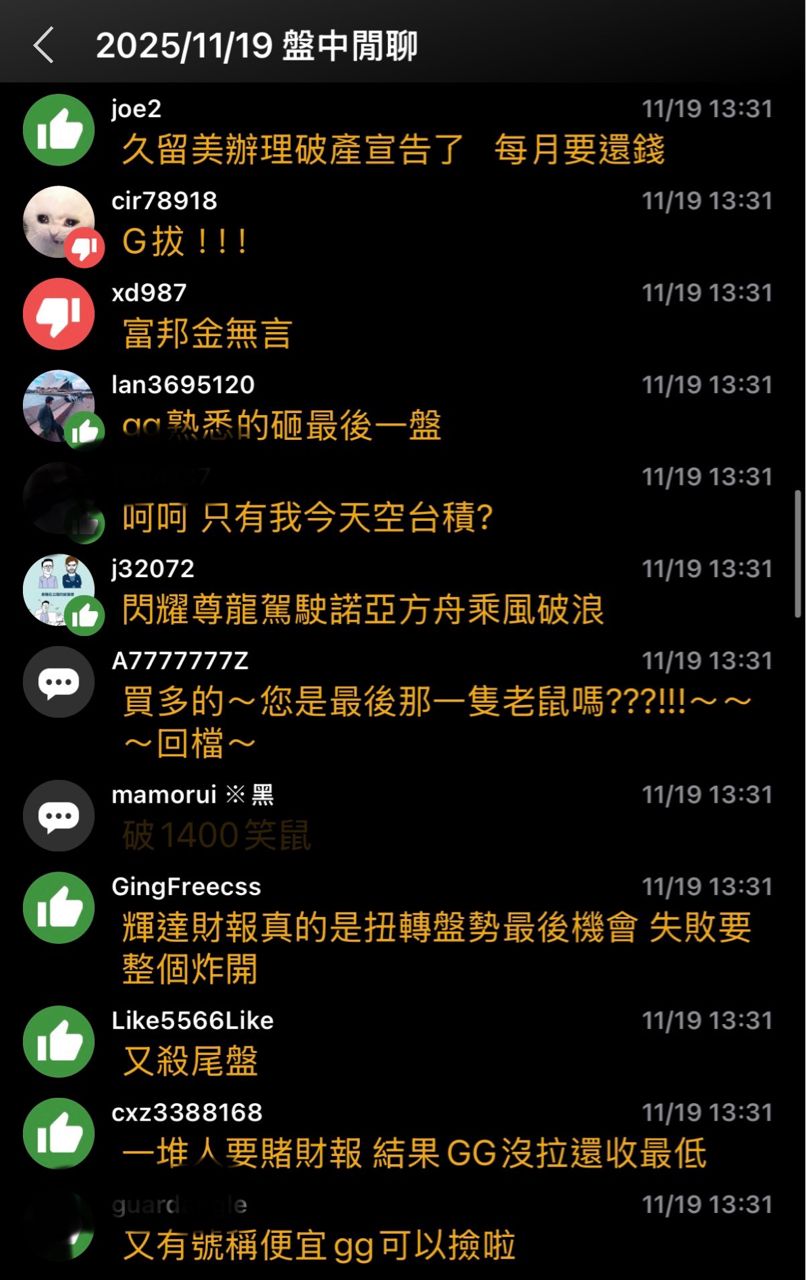The height and width of the screenshot is (1280, 806).
Task: Open mamorui's comment
Action: click(x=217, y=835)
